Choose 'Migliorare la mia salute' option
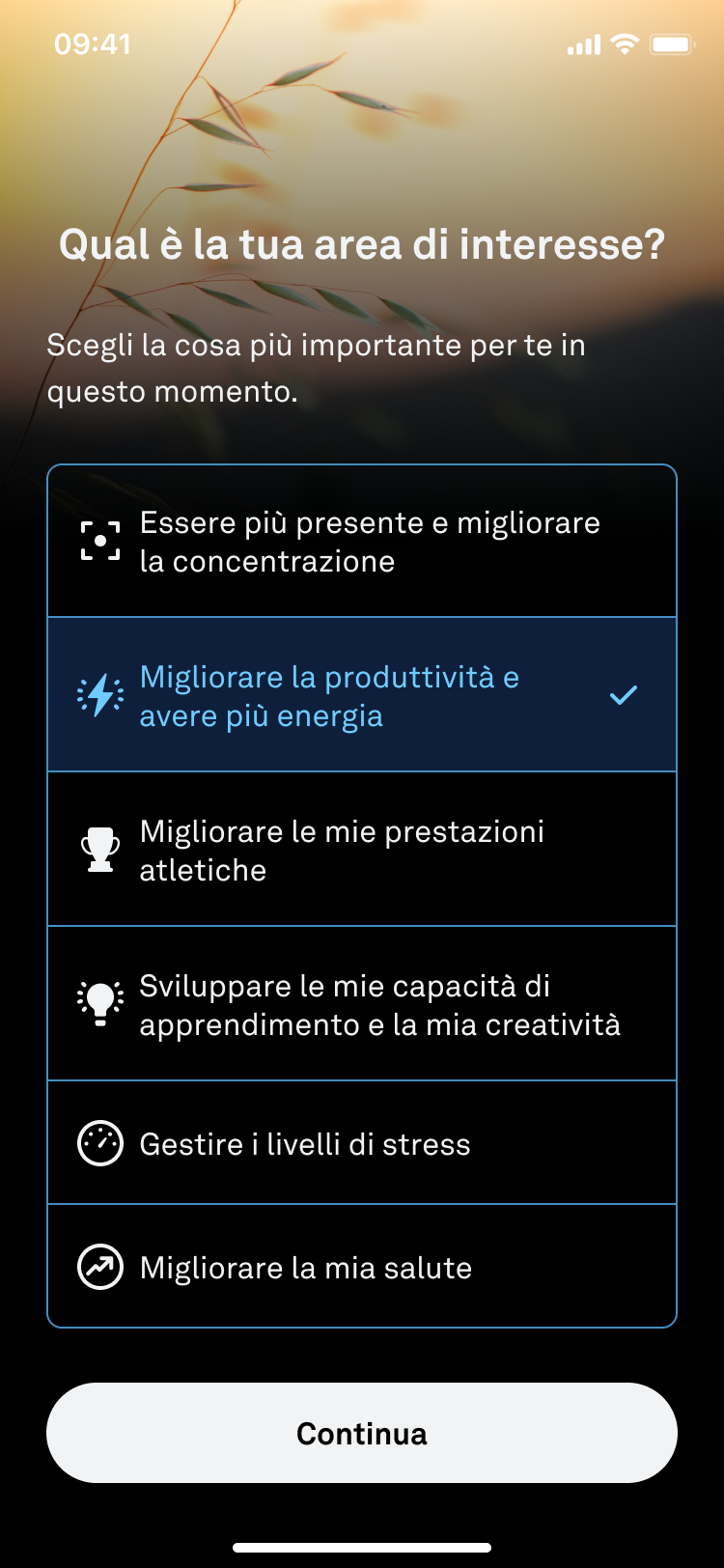This screenshot has width=724, height=1568. point(362,1267)
